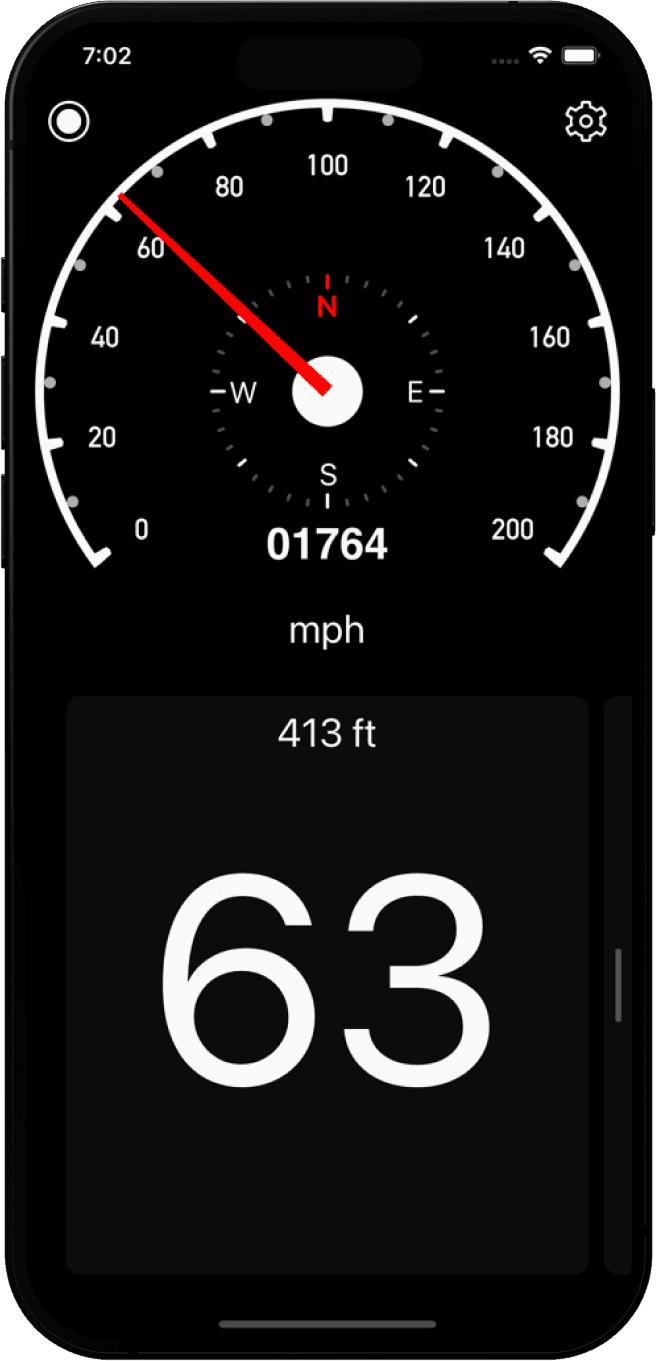Open the settings gear
The height and width of the screenshot is (1361, 656).
pos(586,122)
